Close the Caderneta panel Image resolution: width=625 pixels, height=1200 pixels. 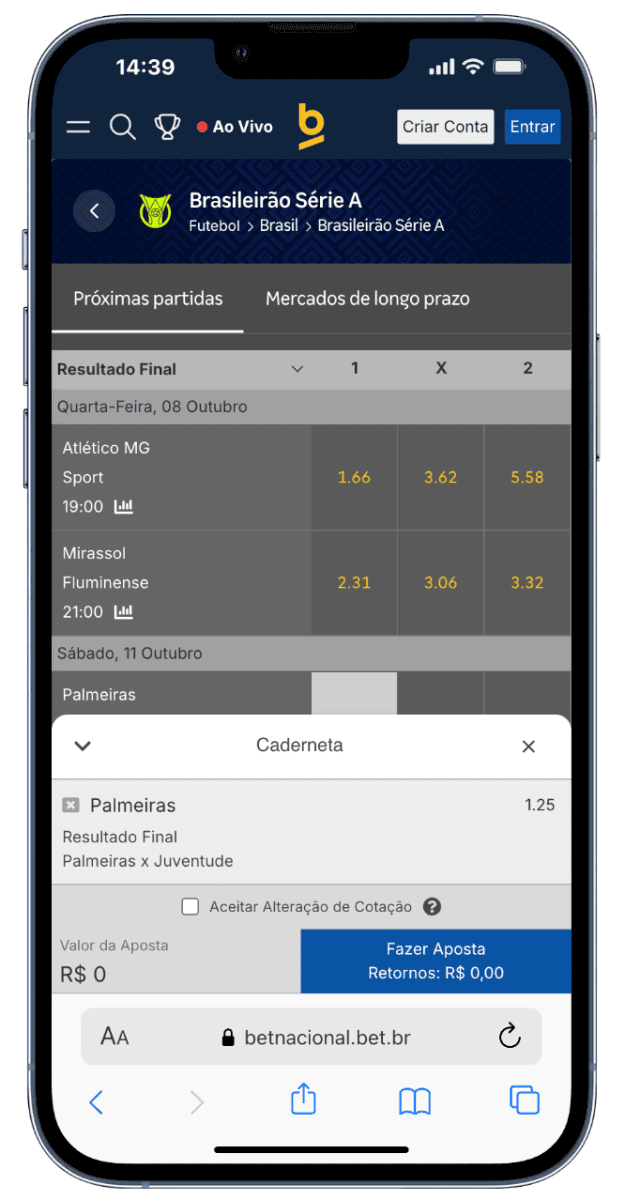[x=529, y=746]
